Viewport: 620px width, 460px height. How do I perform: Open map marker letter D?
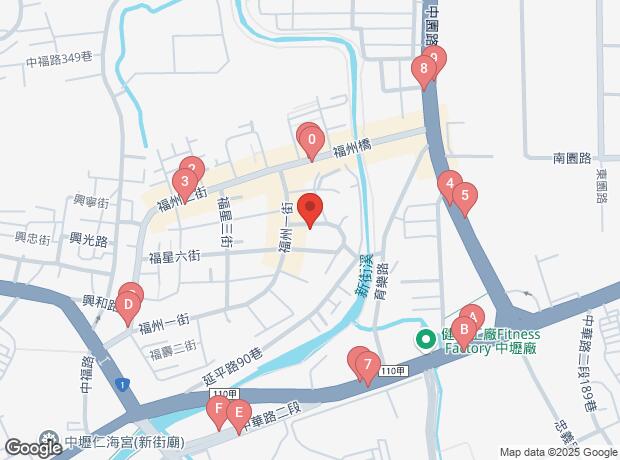(x=128, y=305)
